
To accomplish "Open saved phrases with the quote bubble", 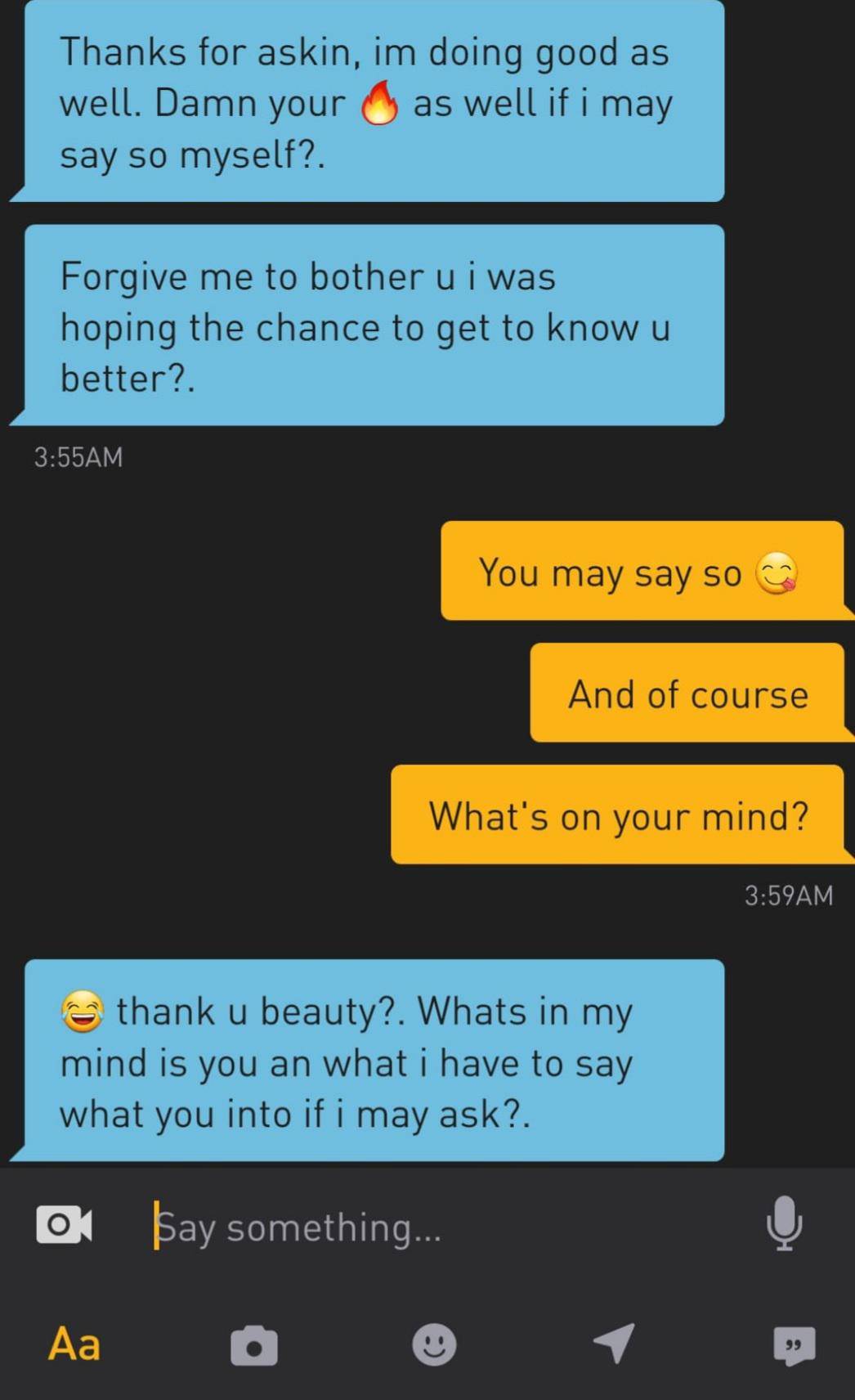I will [x=794, y=1345].
